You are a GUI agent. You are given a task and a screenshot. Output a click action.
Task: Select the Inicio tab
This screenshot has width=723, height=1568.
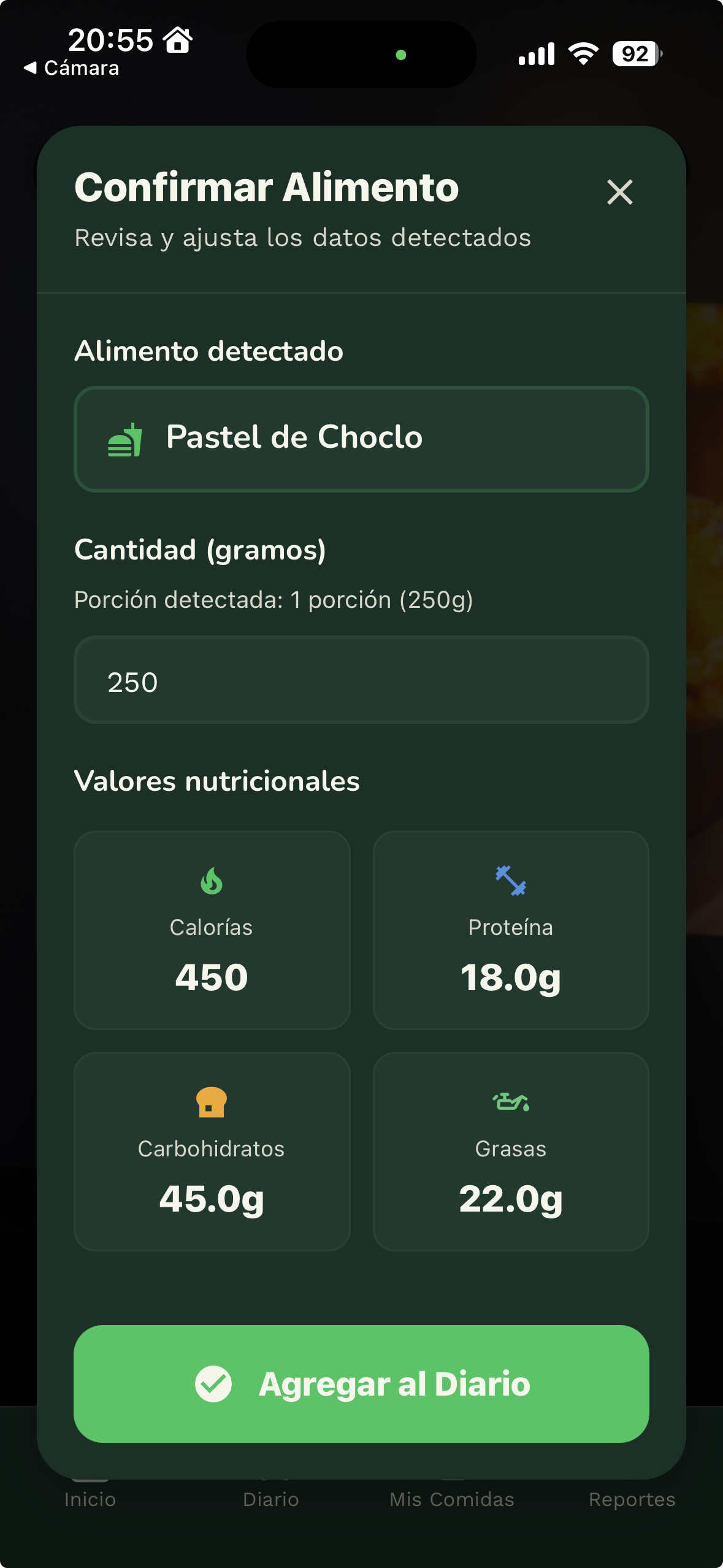(x=88, y=1499)
